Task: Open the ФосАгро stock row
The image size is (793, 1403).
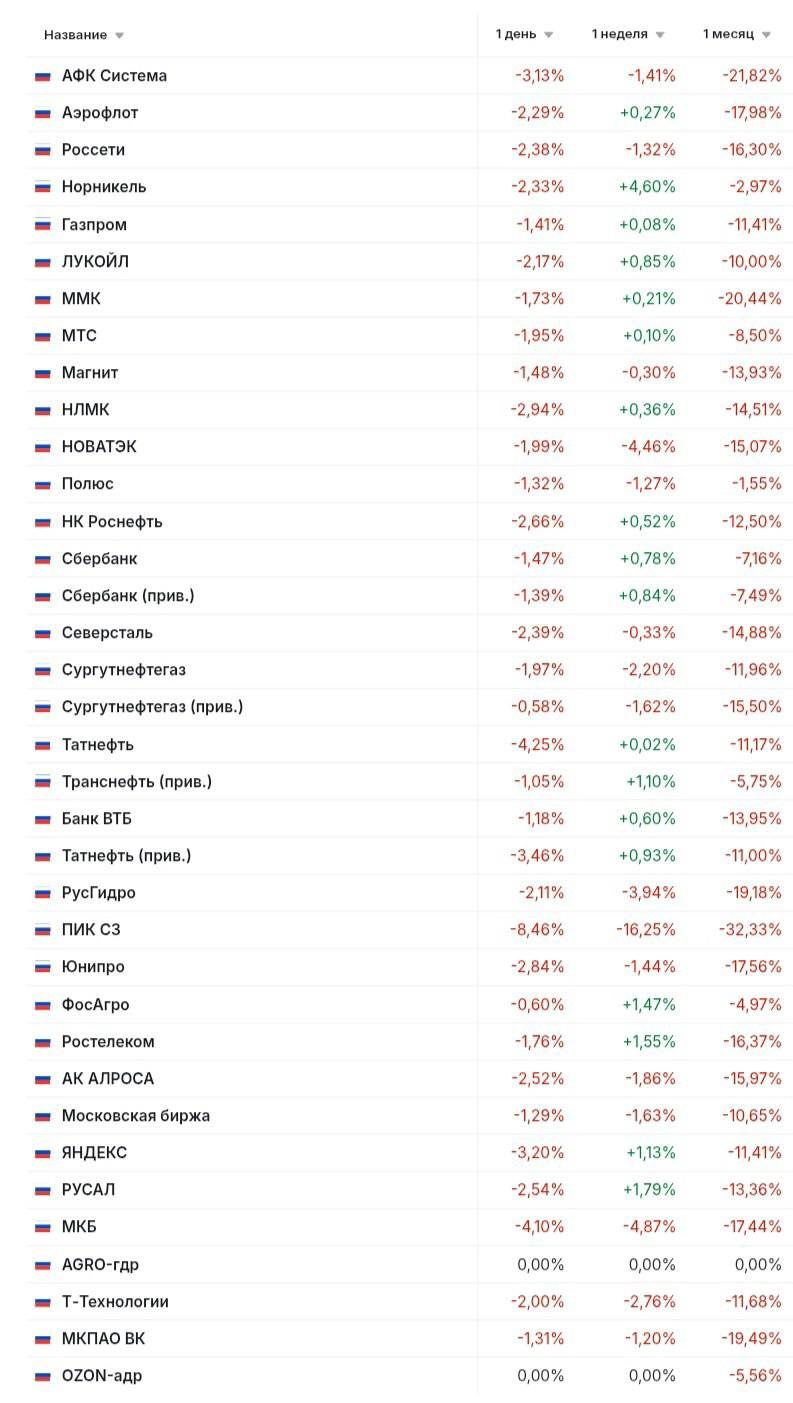Action: point(409,1005)
